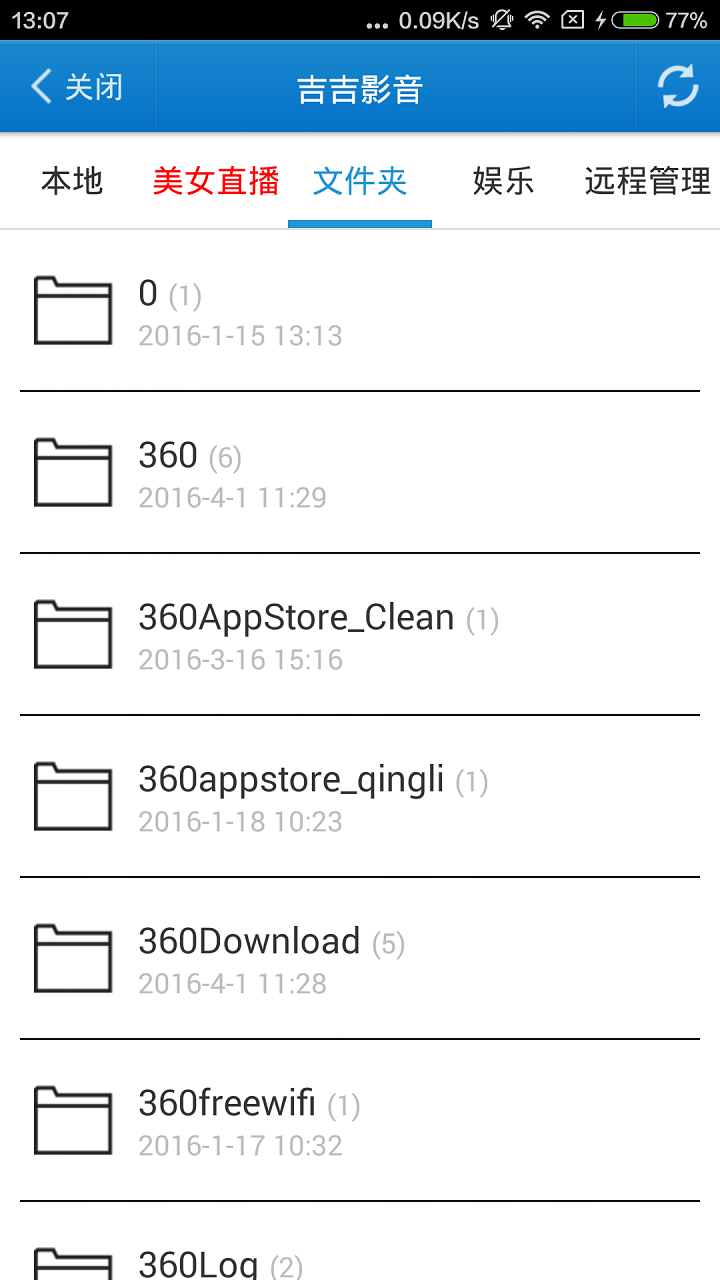The image size is (720, 1280).
Task: Open the 360Download folder
Action: pyautogui.click(x=360, y=959)
